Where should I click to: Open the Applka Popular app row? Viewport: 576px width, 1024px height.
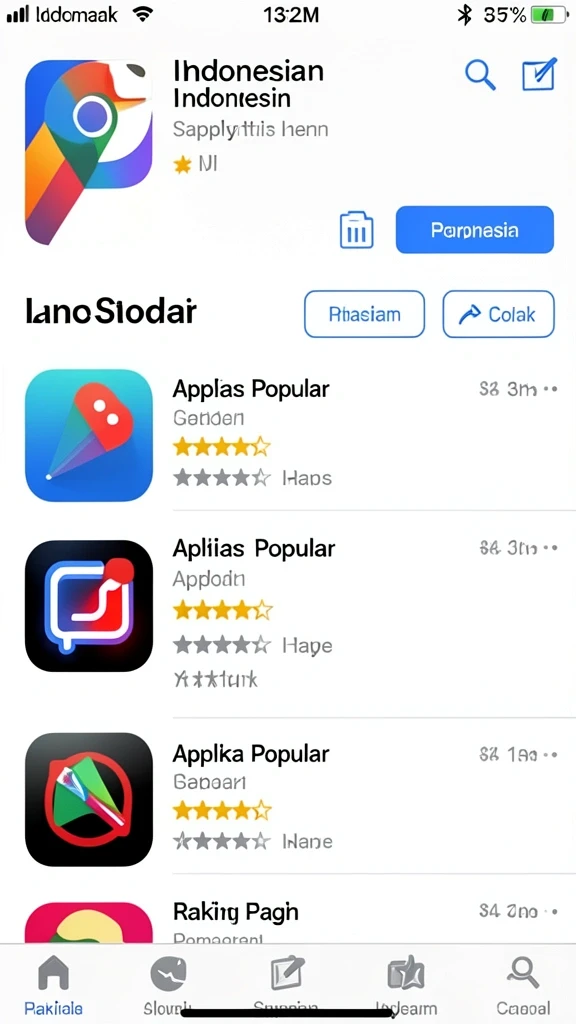[288, 795]
